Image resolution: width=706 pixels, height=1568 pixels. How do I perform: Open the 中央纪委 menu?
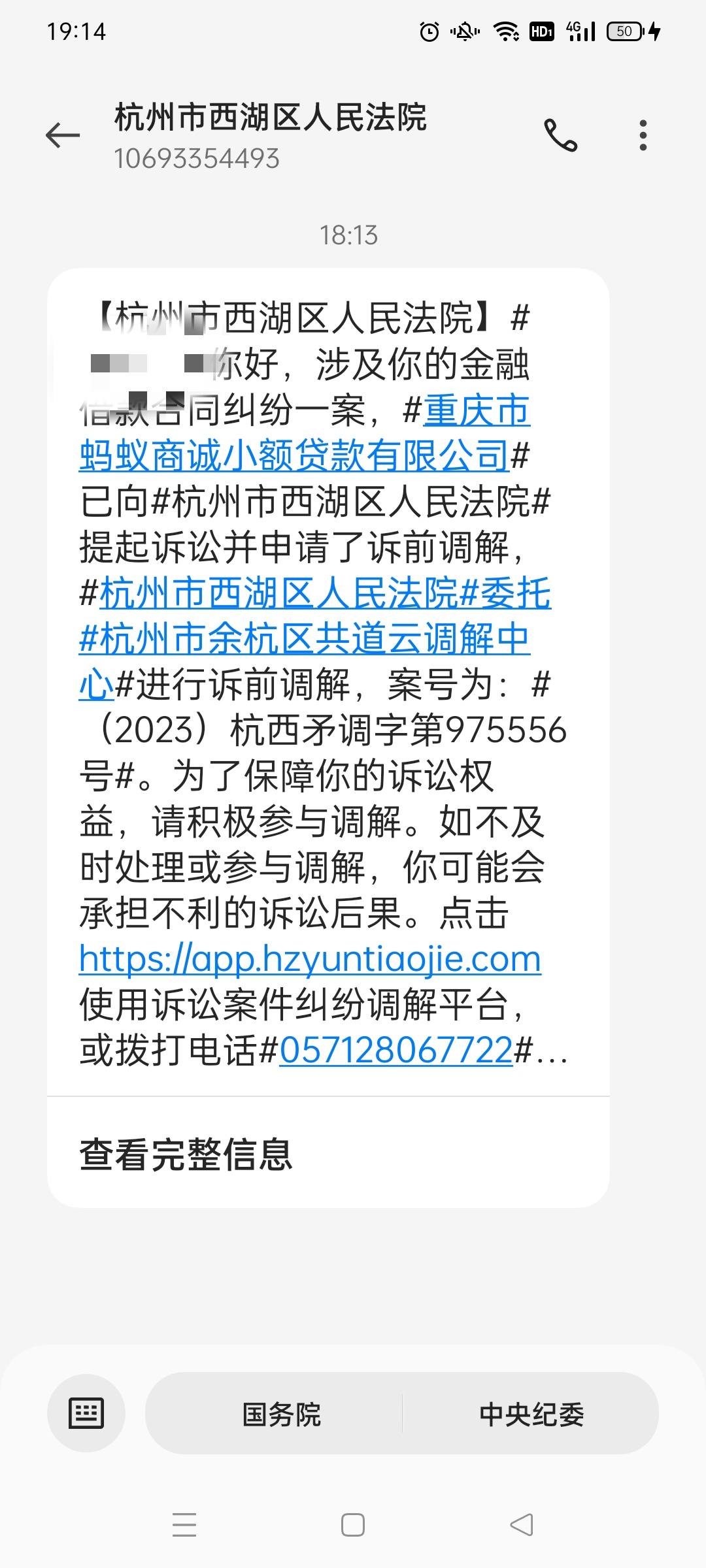pos(531,1414)
